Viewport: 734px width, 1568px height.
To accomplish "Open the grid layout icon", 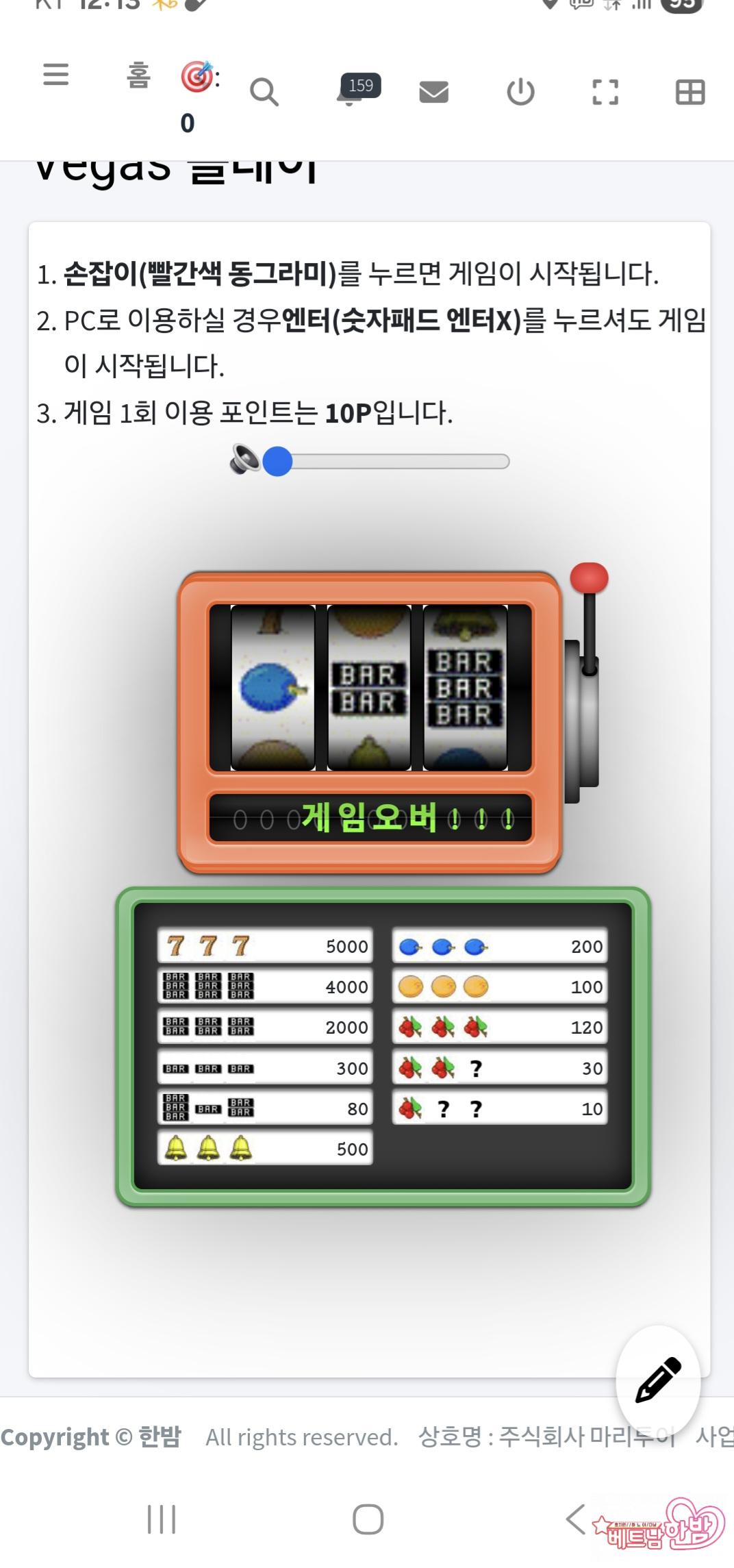I will pyautogui.click(x=689, y=92).
